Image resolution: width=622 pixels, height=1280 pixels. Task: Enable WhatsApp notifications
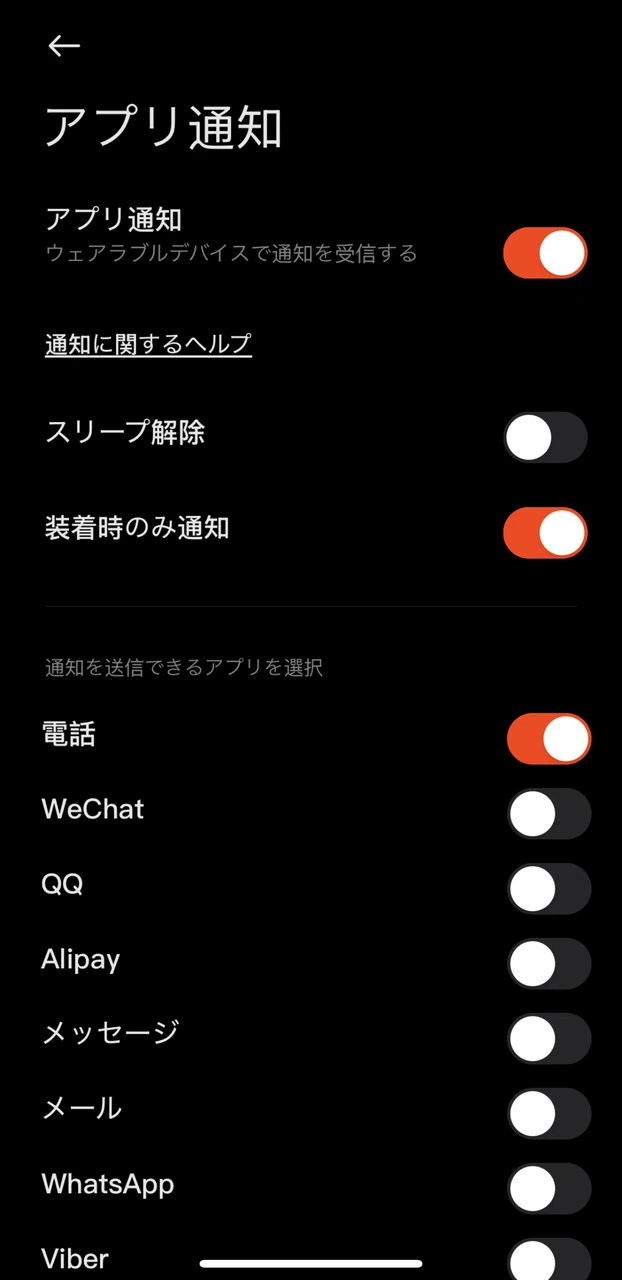pos(548,1189)
